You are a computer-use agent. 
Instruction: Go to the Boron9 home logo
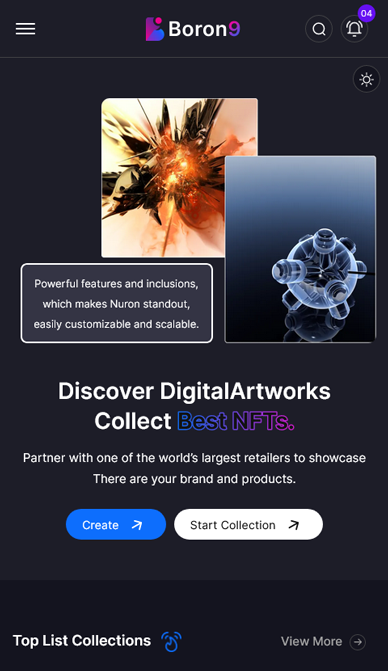click(x=193, y=29)
